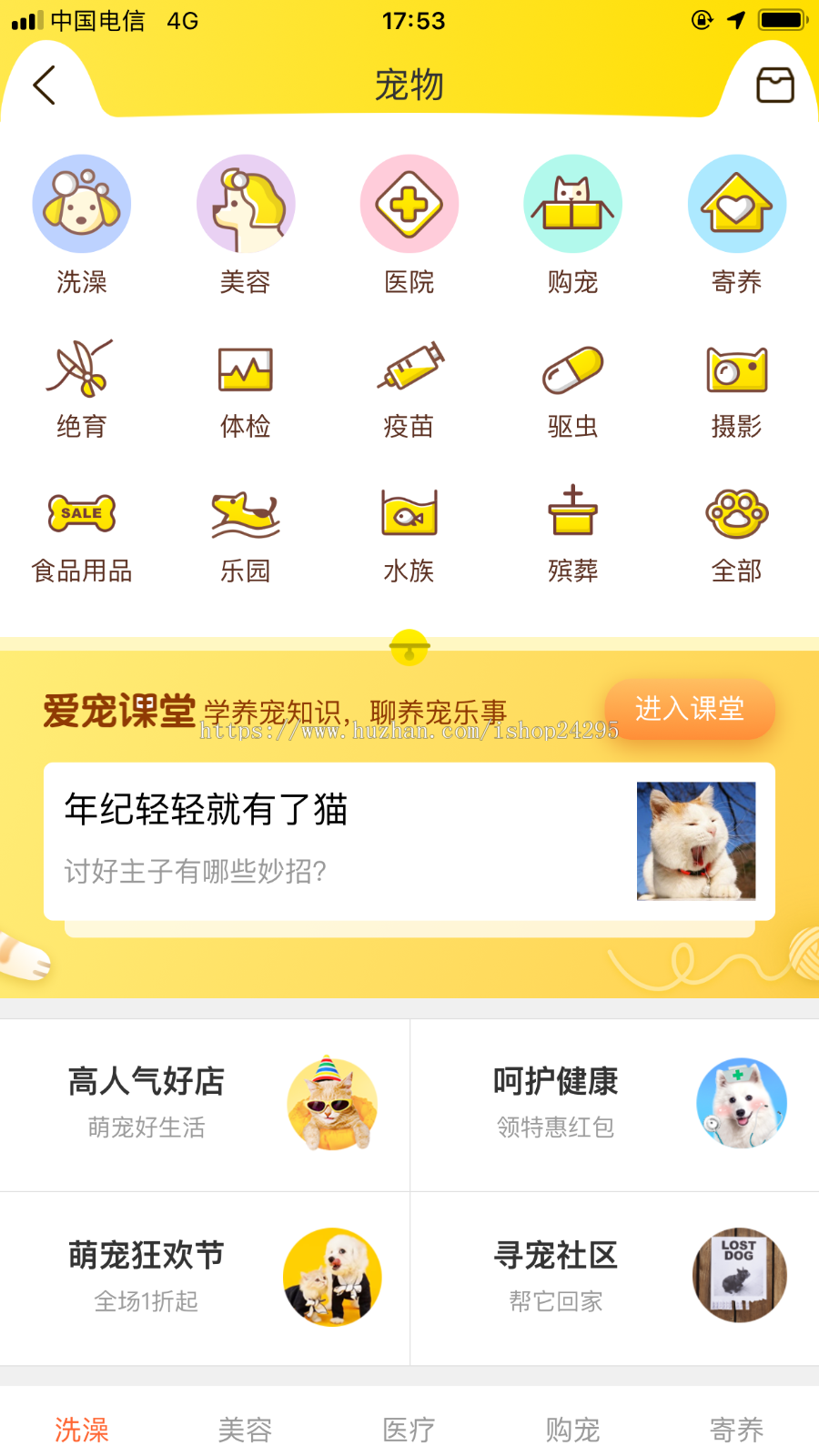Open the 驱虫 deworming capsule icon

pyautogui.click(x=572, y=369)
